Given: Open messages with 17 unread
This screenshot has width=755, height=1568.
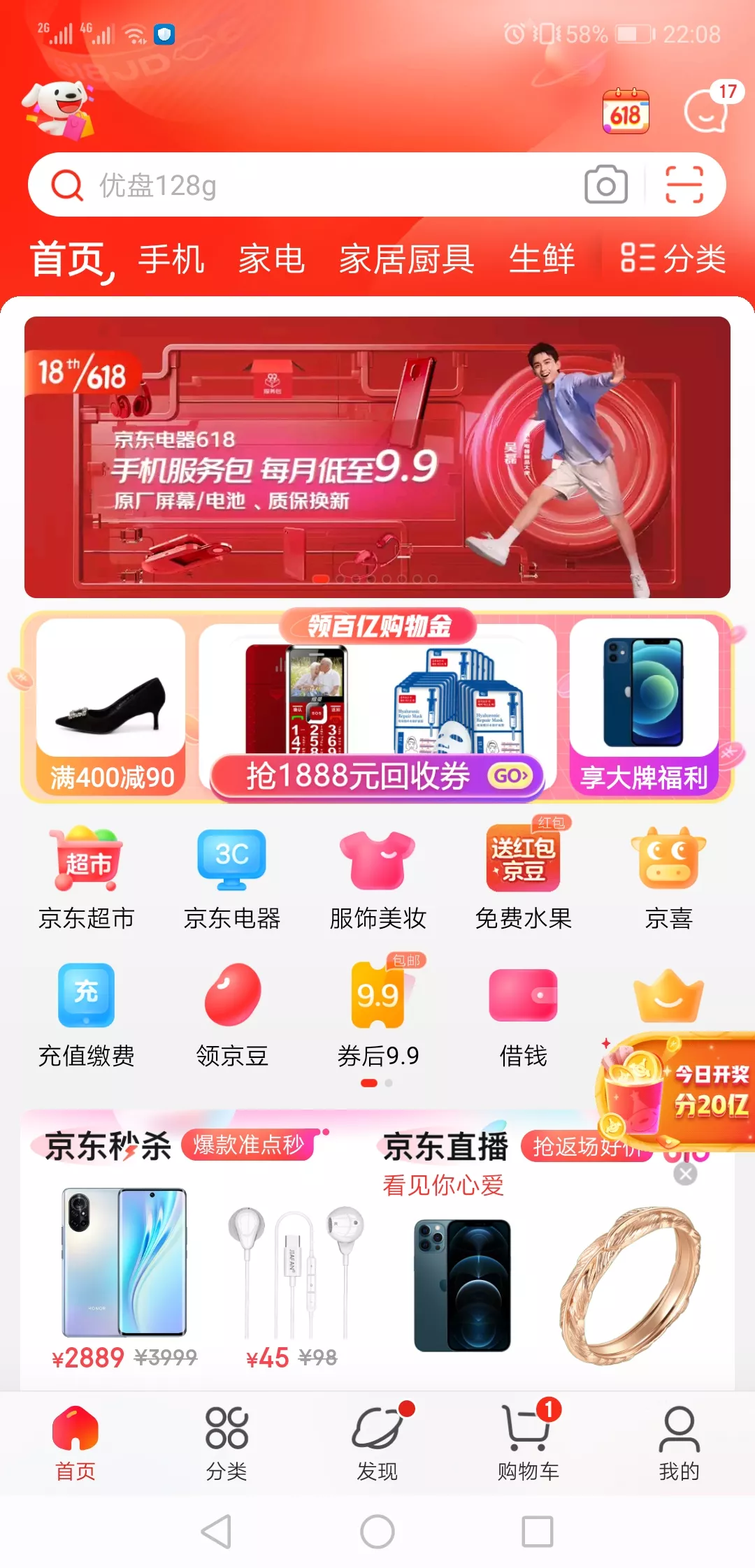Looking at the screenshot, I should coord(707,110).
